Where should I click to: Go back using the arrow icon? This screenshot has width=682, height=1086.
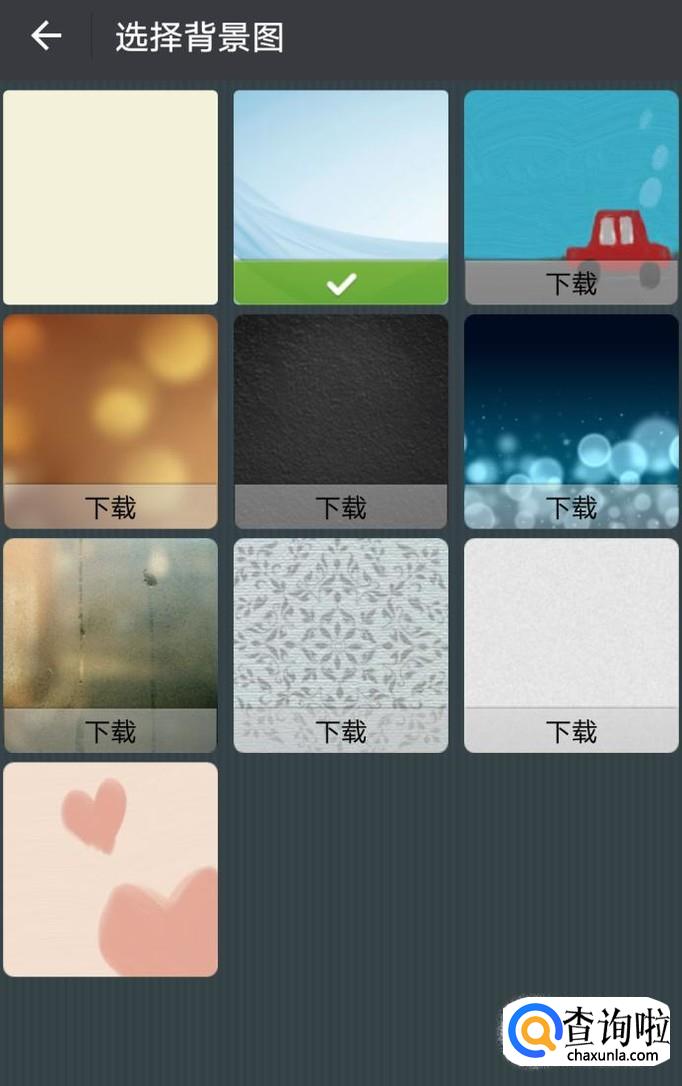46,37
